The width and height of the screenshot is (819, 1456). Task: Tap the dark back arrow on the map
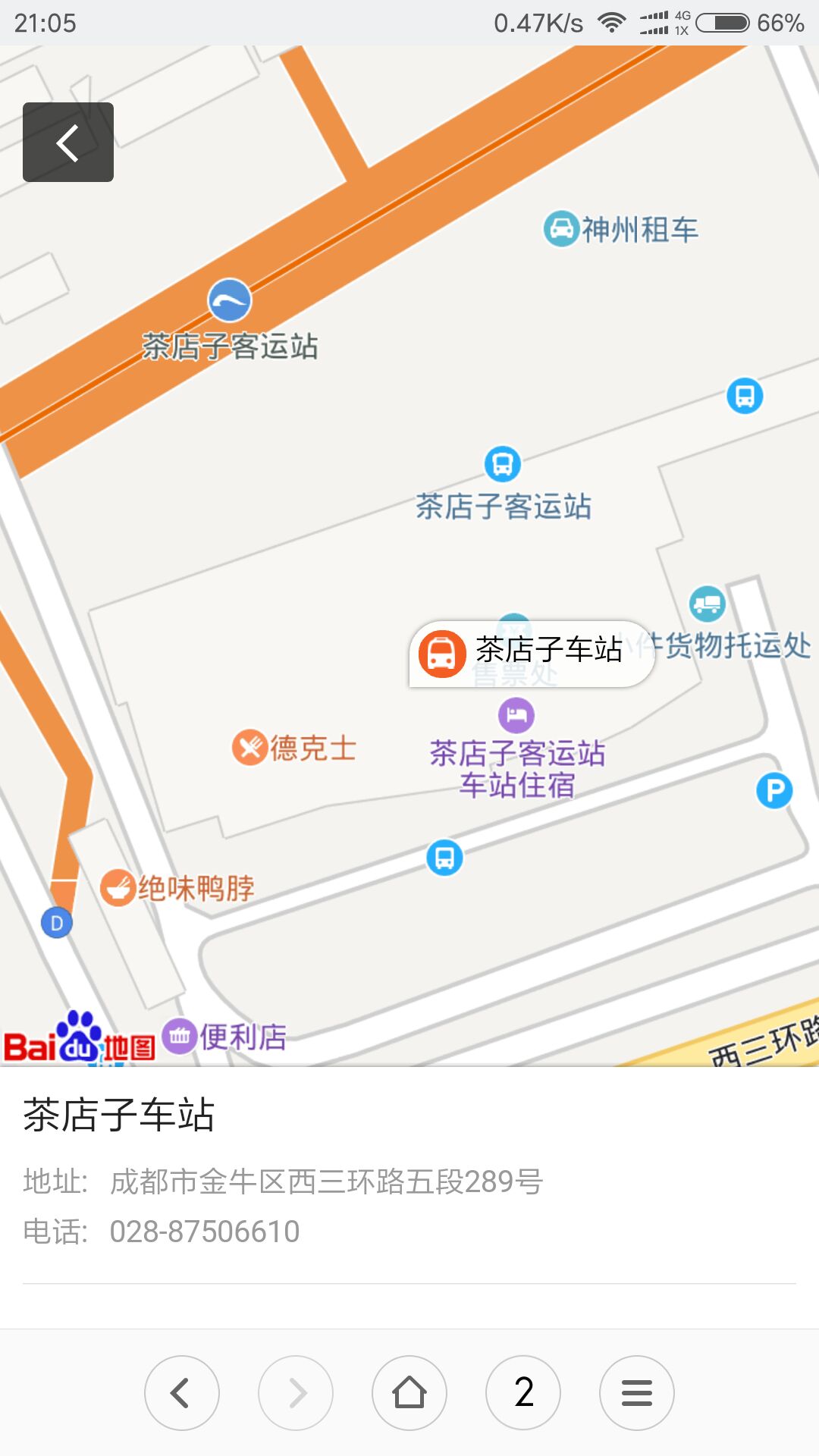click(x=68, y=142)
